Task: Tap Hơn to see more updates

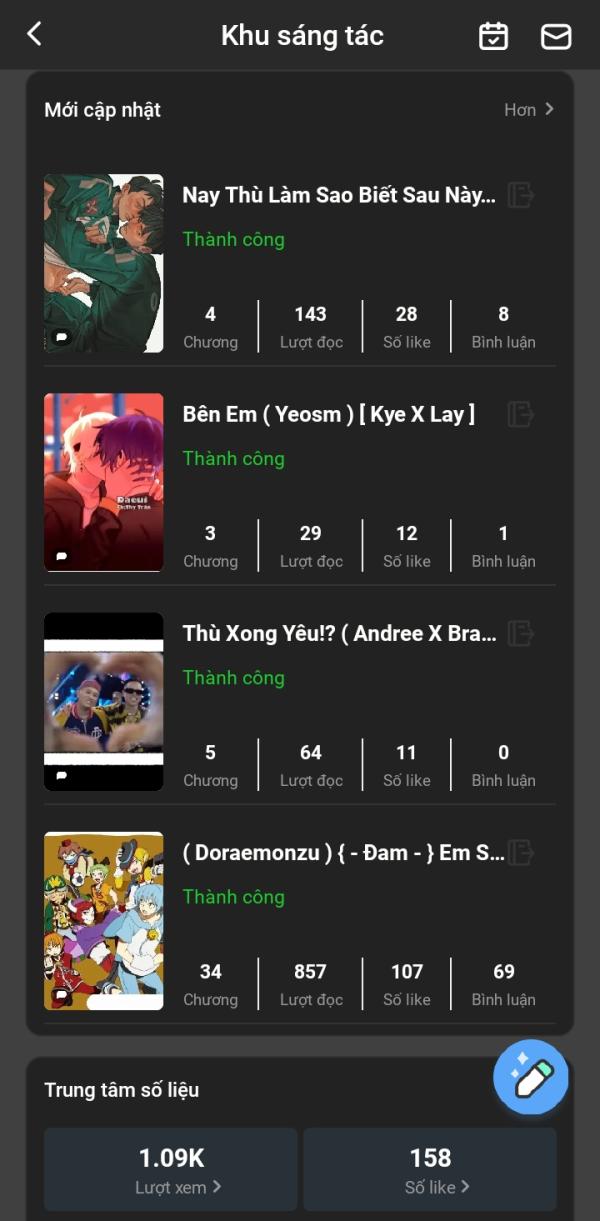Action: [529, 110]
